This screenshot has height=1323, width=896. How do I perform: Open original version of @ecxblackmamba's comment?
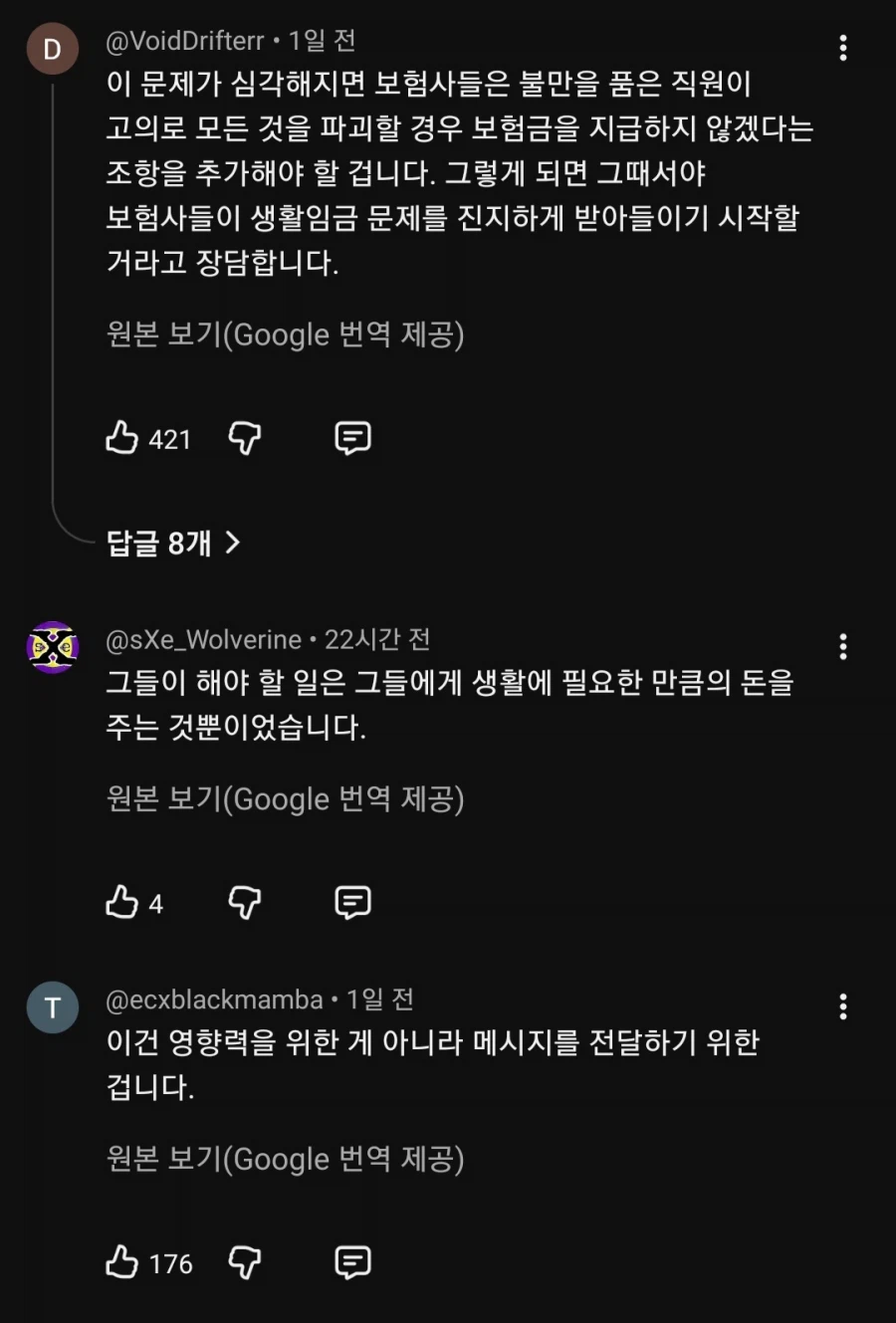(288, 1159)
